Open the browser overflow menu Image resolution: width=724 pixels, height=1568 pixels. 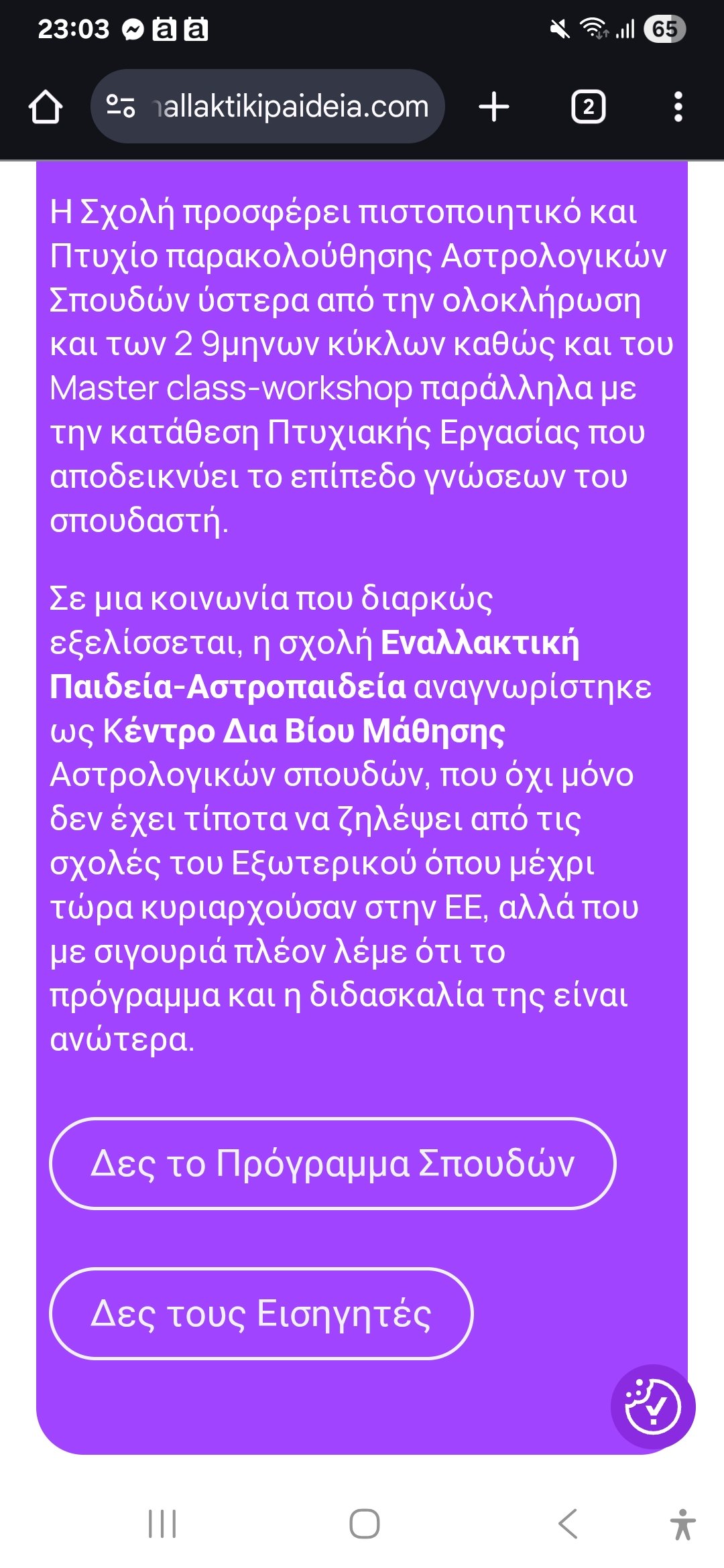tap(678, 107)
